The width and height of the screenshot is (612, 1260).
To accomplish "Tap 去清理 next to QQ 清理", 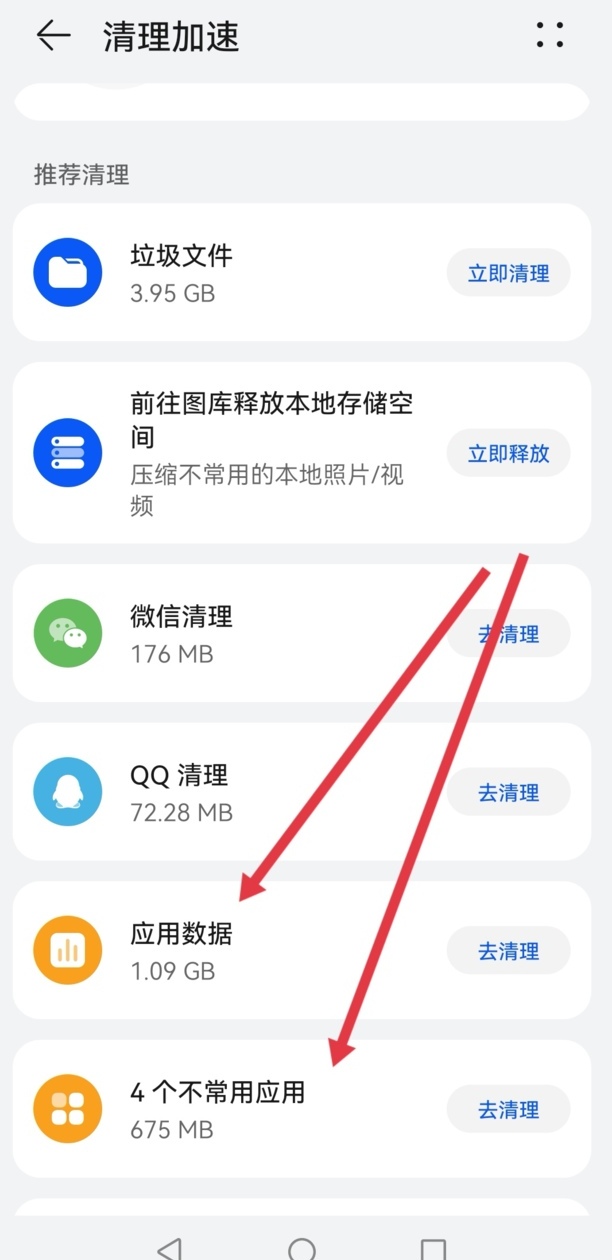I will click(508, 793).
